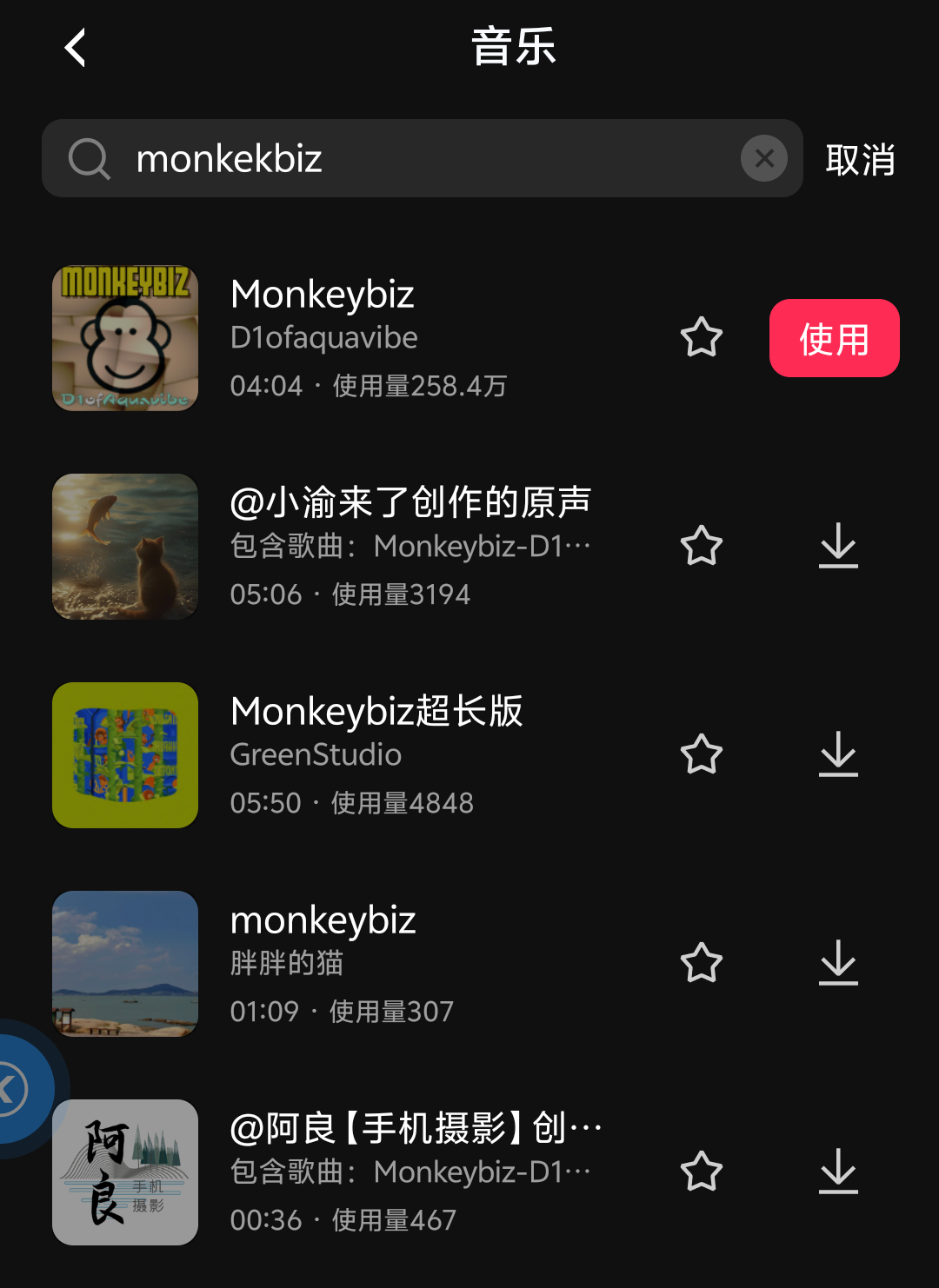Preview the 阿良 手机摄影 cover
Screen dimensions: 939x1288
[125, 1172]
